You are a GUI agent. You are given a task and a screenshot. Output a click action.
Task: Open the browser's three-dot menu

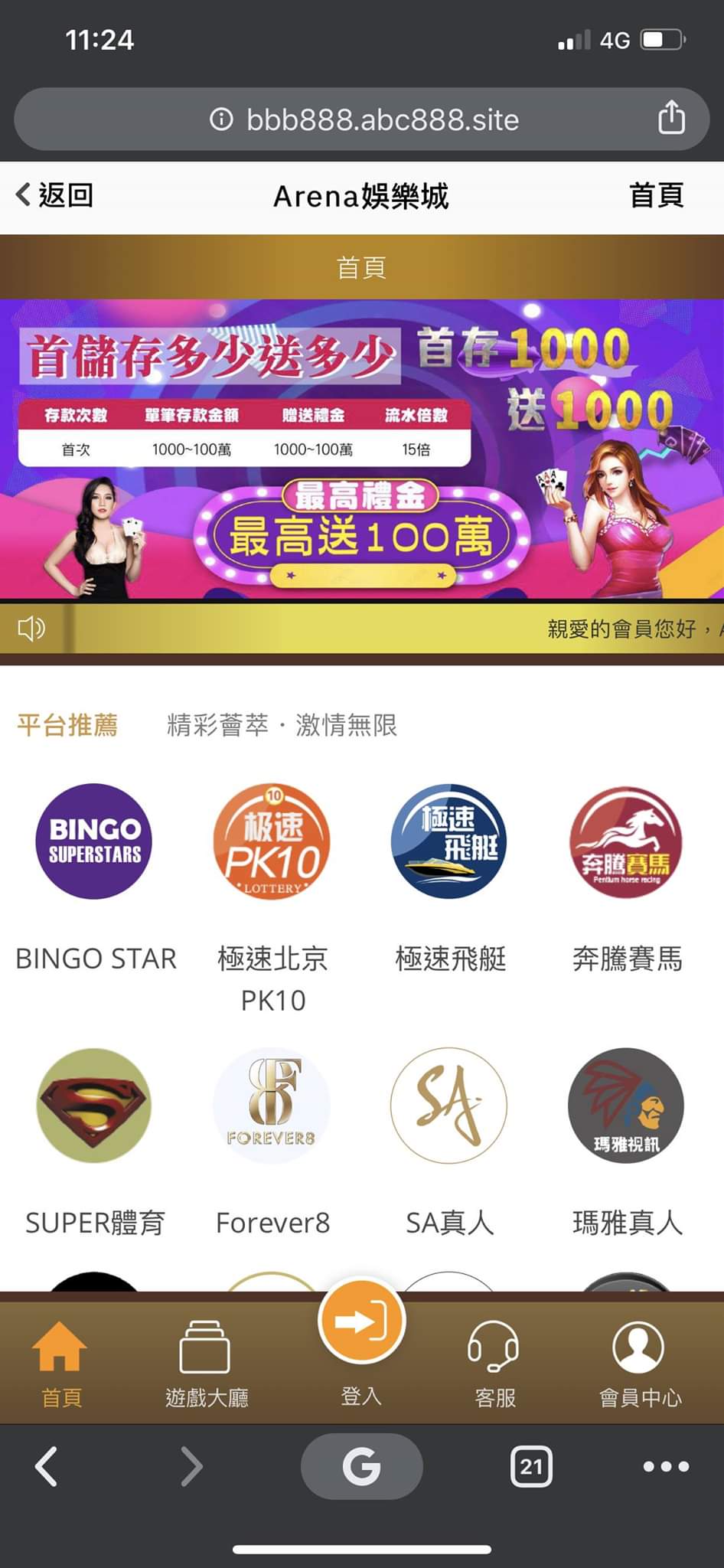pos(666,1466)
